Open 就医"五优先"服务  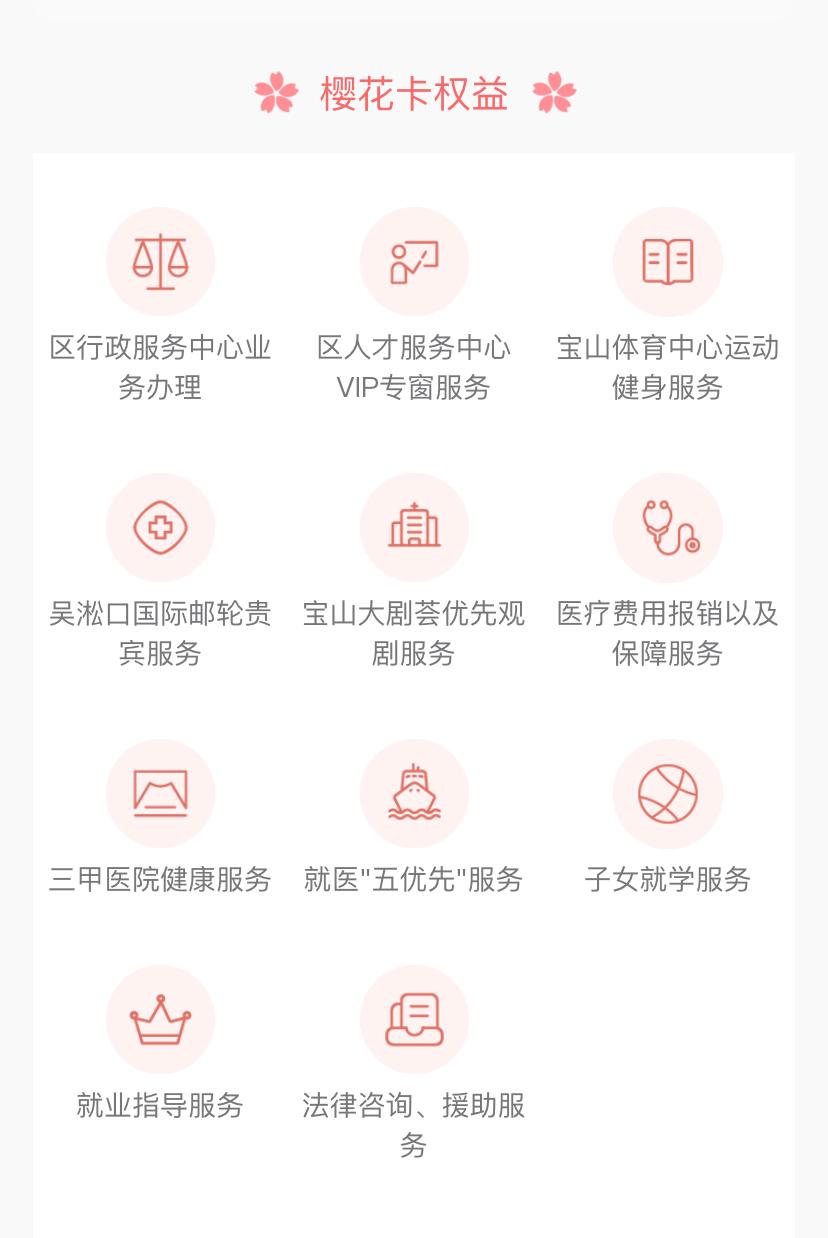(x=414, y=794)
